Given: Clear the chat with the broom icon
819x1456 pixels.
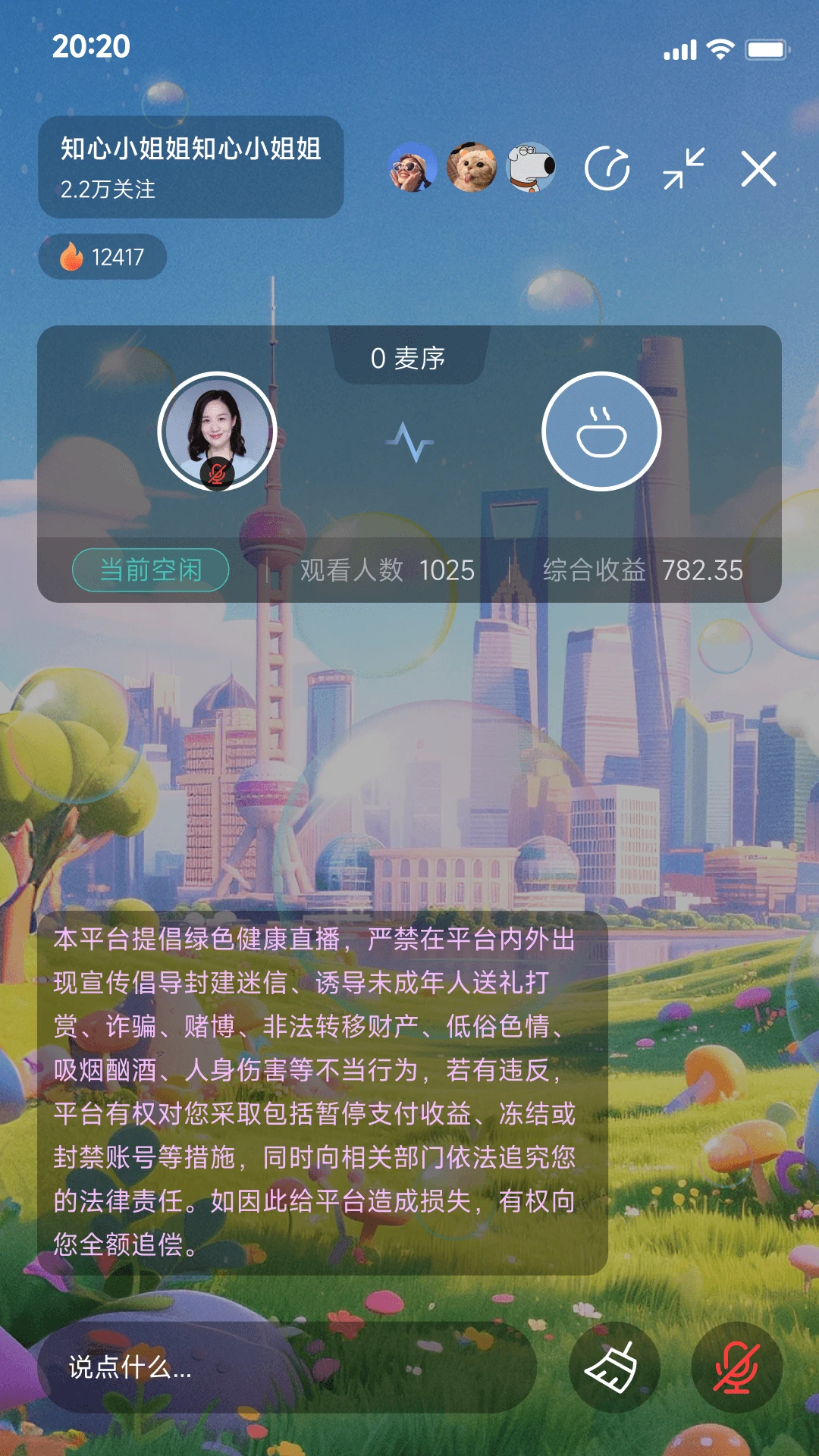Looking at the screenshot, I should coord(614,1367).
